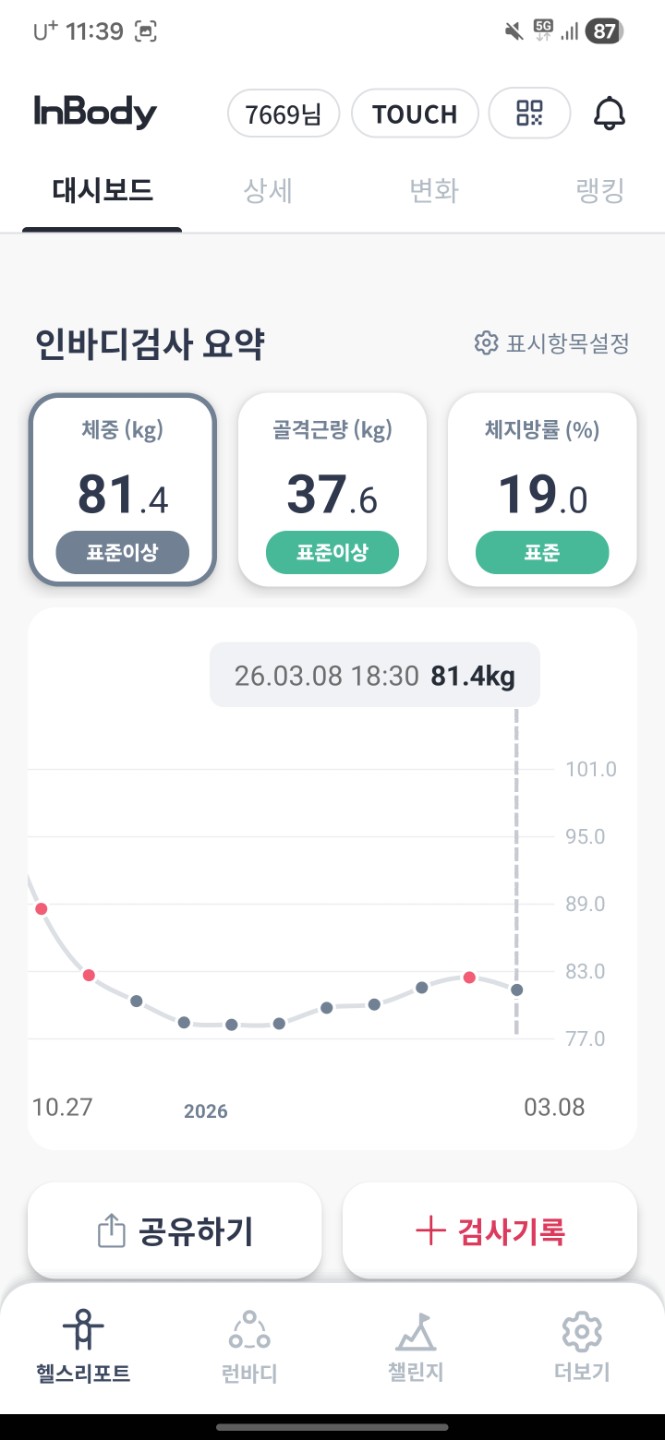Select the 체중 (kg) card

(122, 488)
